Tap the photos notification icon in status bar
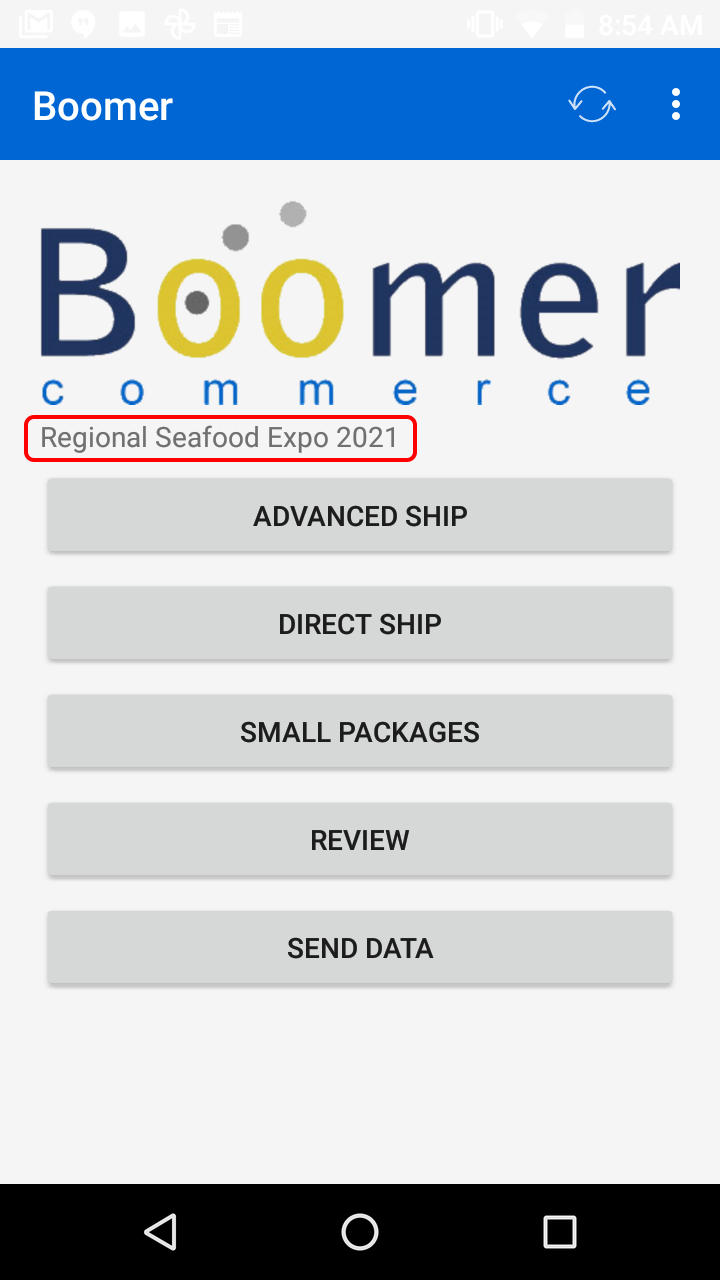Viewport: 720px width, 1280px height. coord(131,22)
